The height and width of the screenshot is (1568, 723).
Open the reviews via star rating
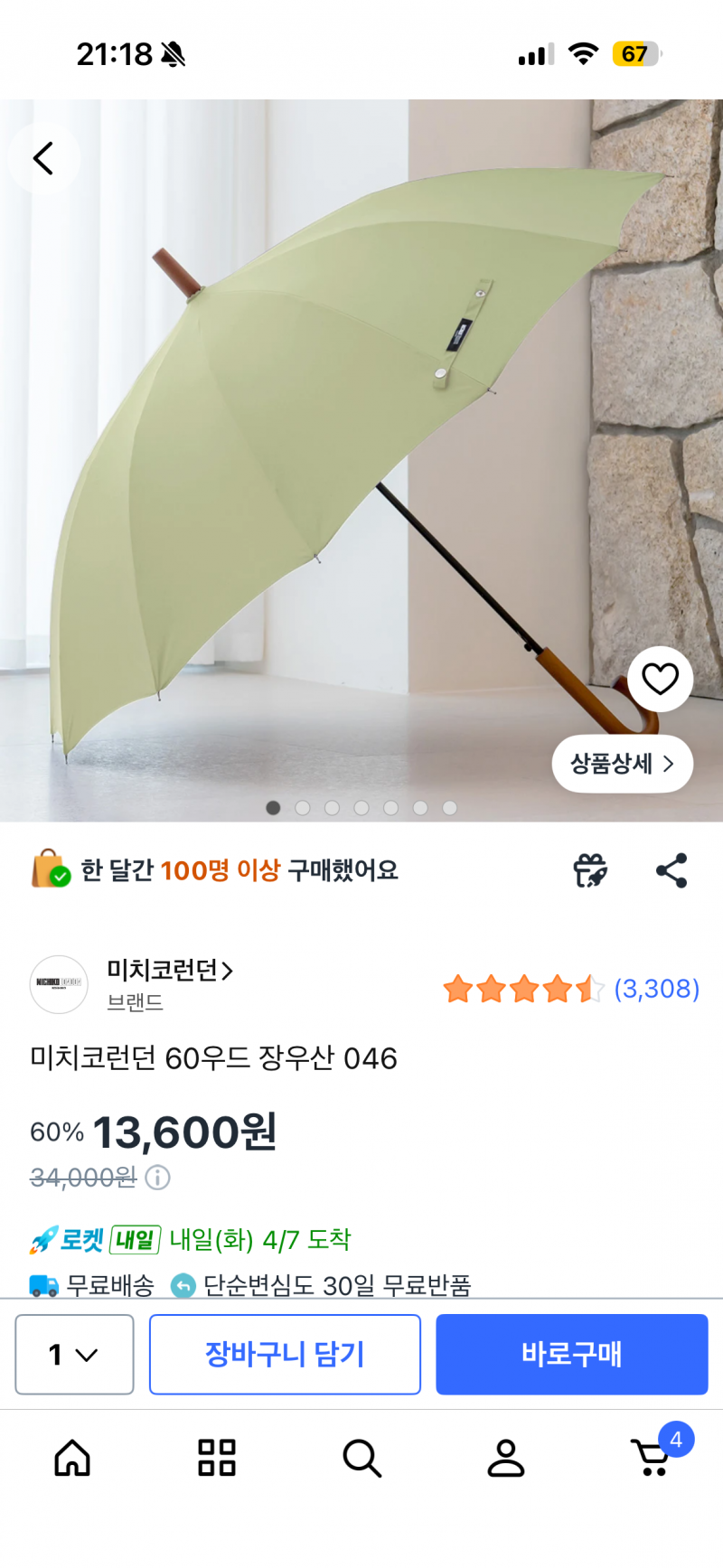pyautogui.click(x=524, y=989)
